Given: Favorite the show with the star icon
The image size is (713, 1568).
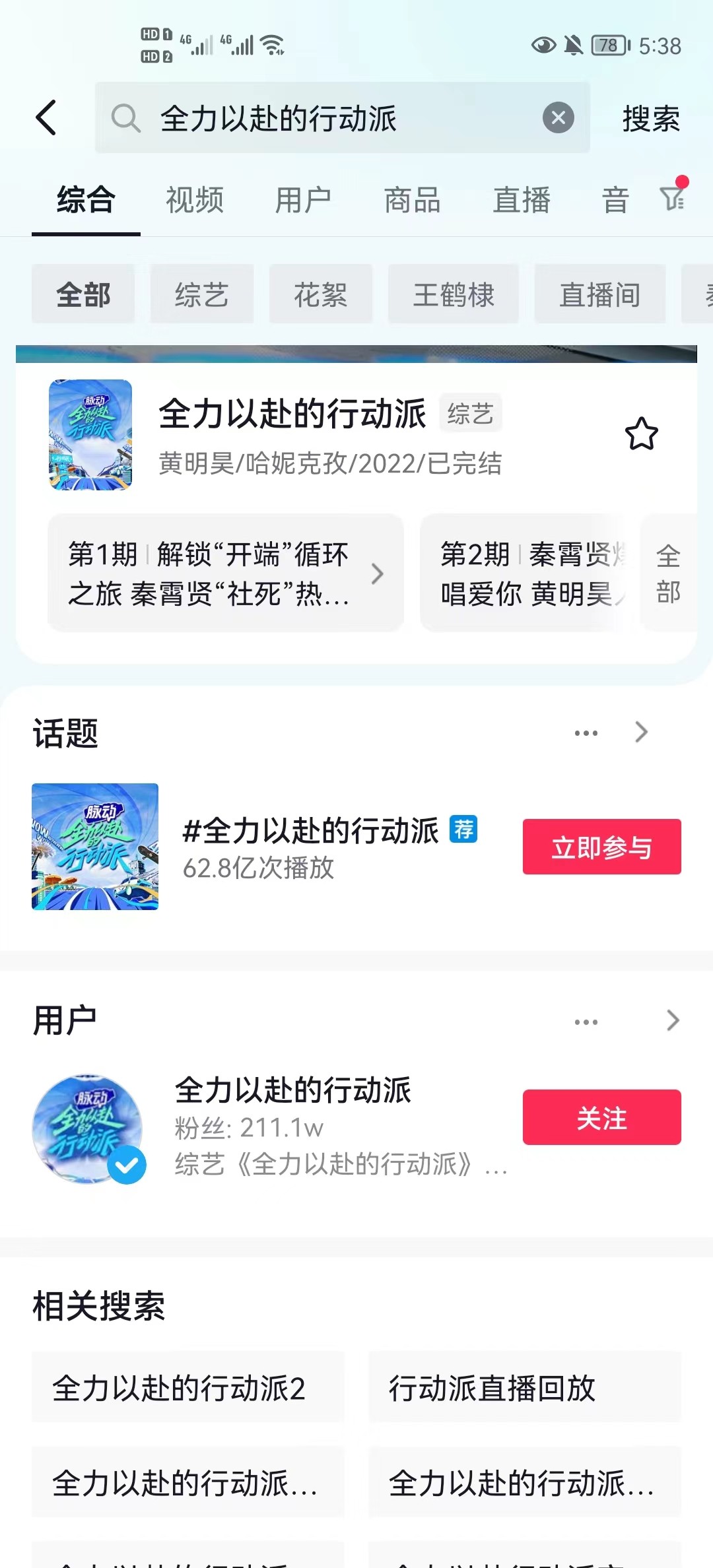Looking at the screenshot, I should tap(642, 434).
